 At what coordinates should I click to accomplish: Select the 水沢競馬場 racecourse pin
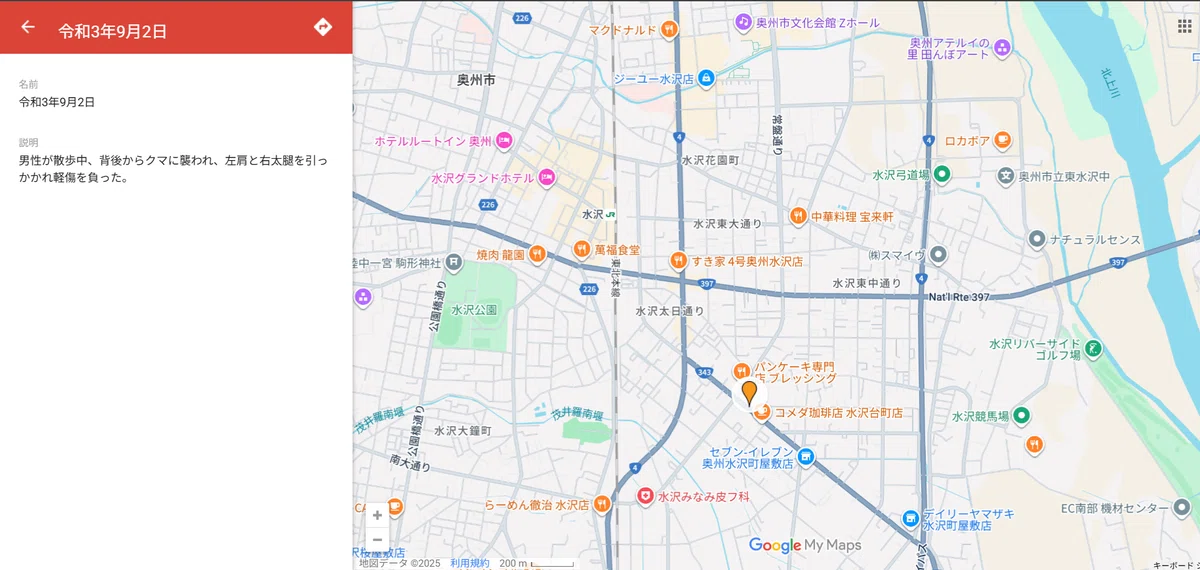tap(1021, 416)
